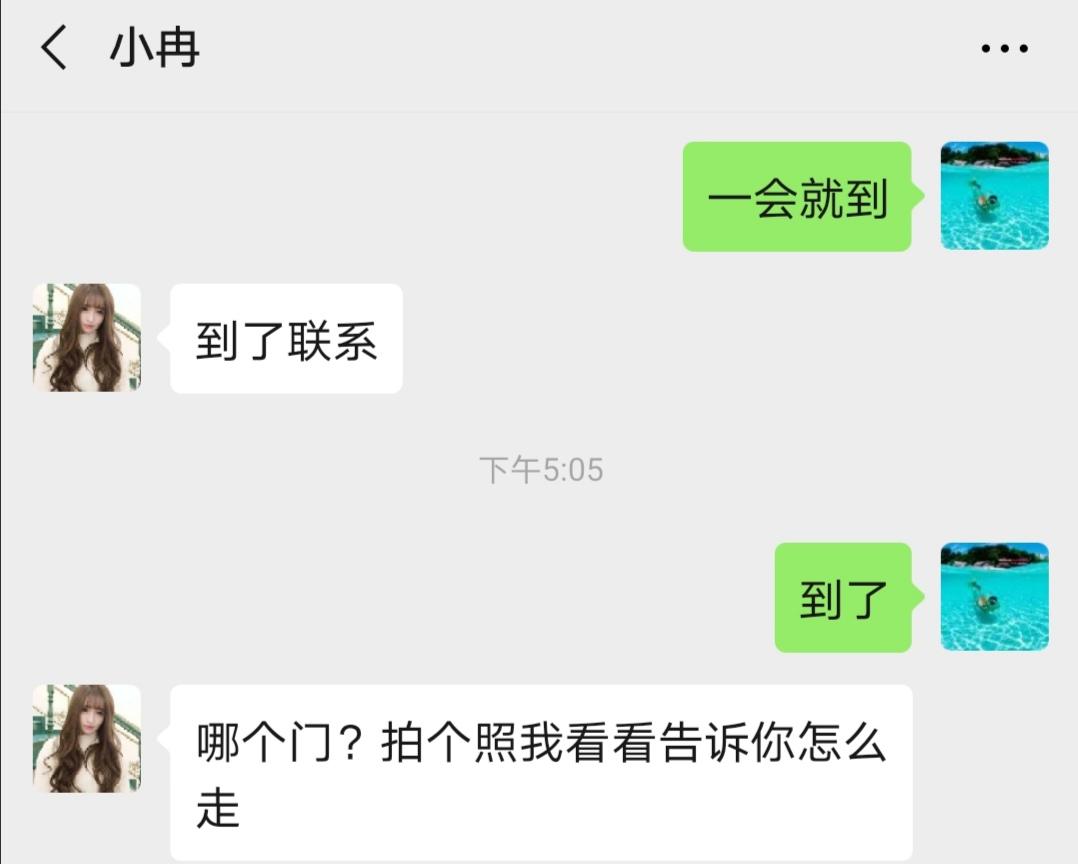Image resolution: width=1078 pixels, height=864 pixels.
Task: Tap my avatar next to "到了" message
Action: tap(994, 597)
